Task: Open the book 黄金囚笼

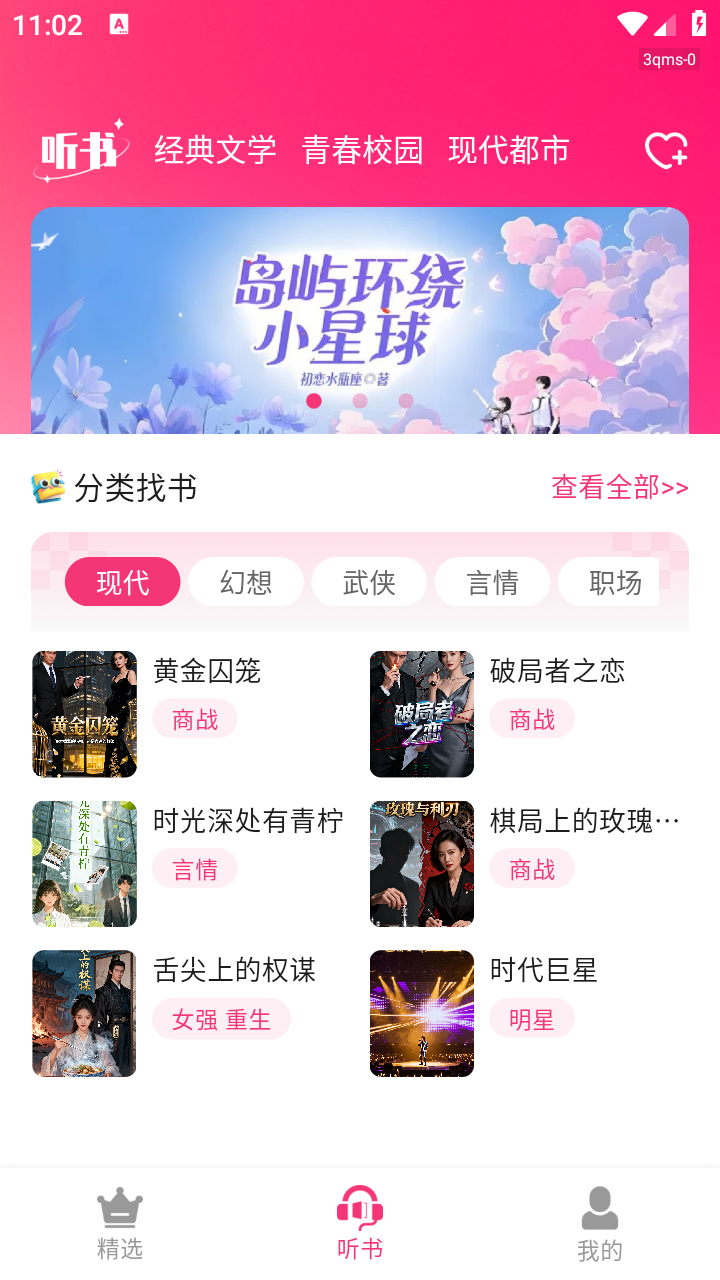Action: tap(206, 672)
